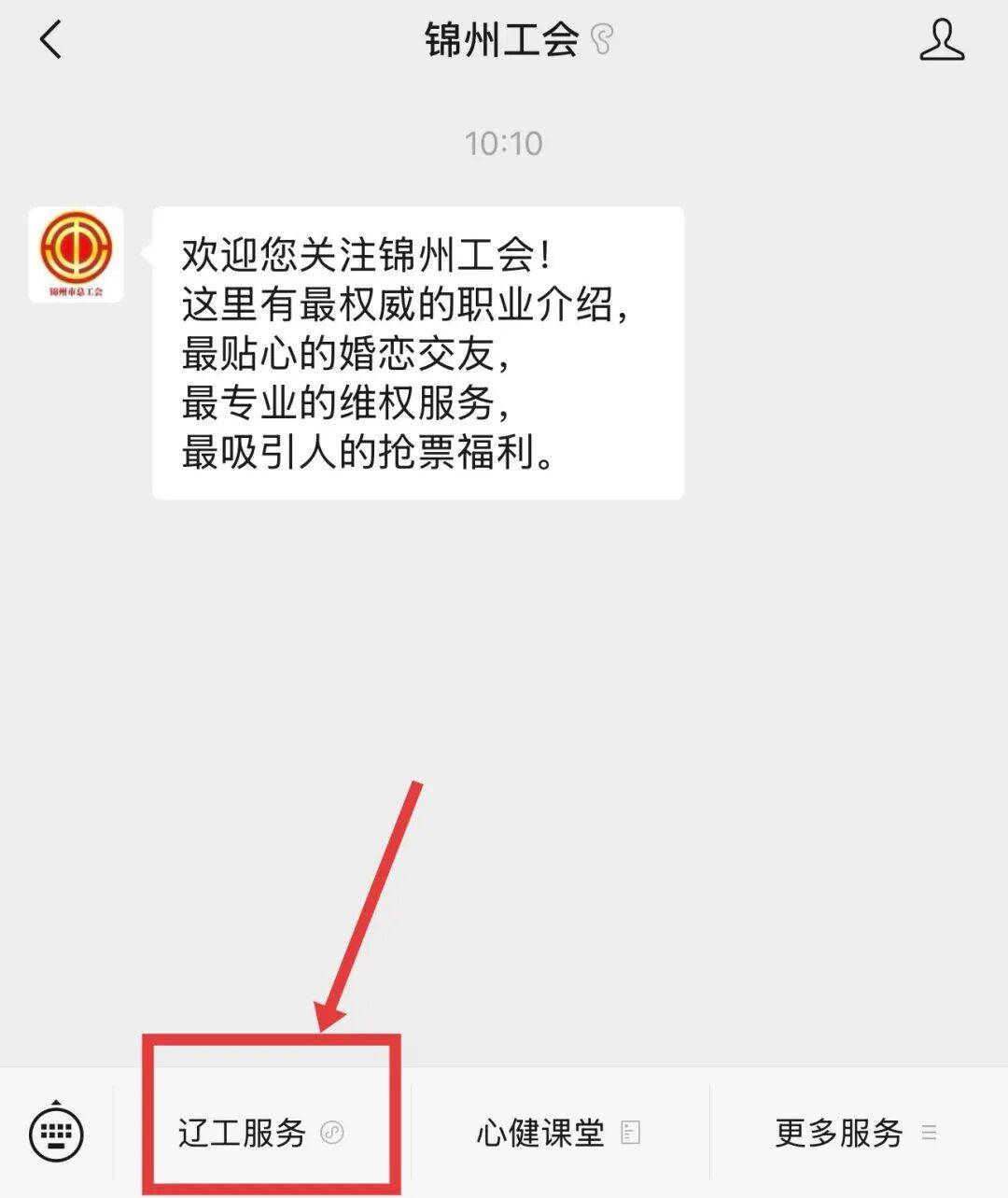The height and width of the screenshot is (1198, 1008).
Task: Tap the 锦州市总工会 avatar
Action: click(76, 255)
